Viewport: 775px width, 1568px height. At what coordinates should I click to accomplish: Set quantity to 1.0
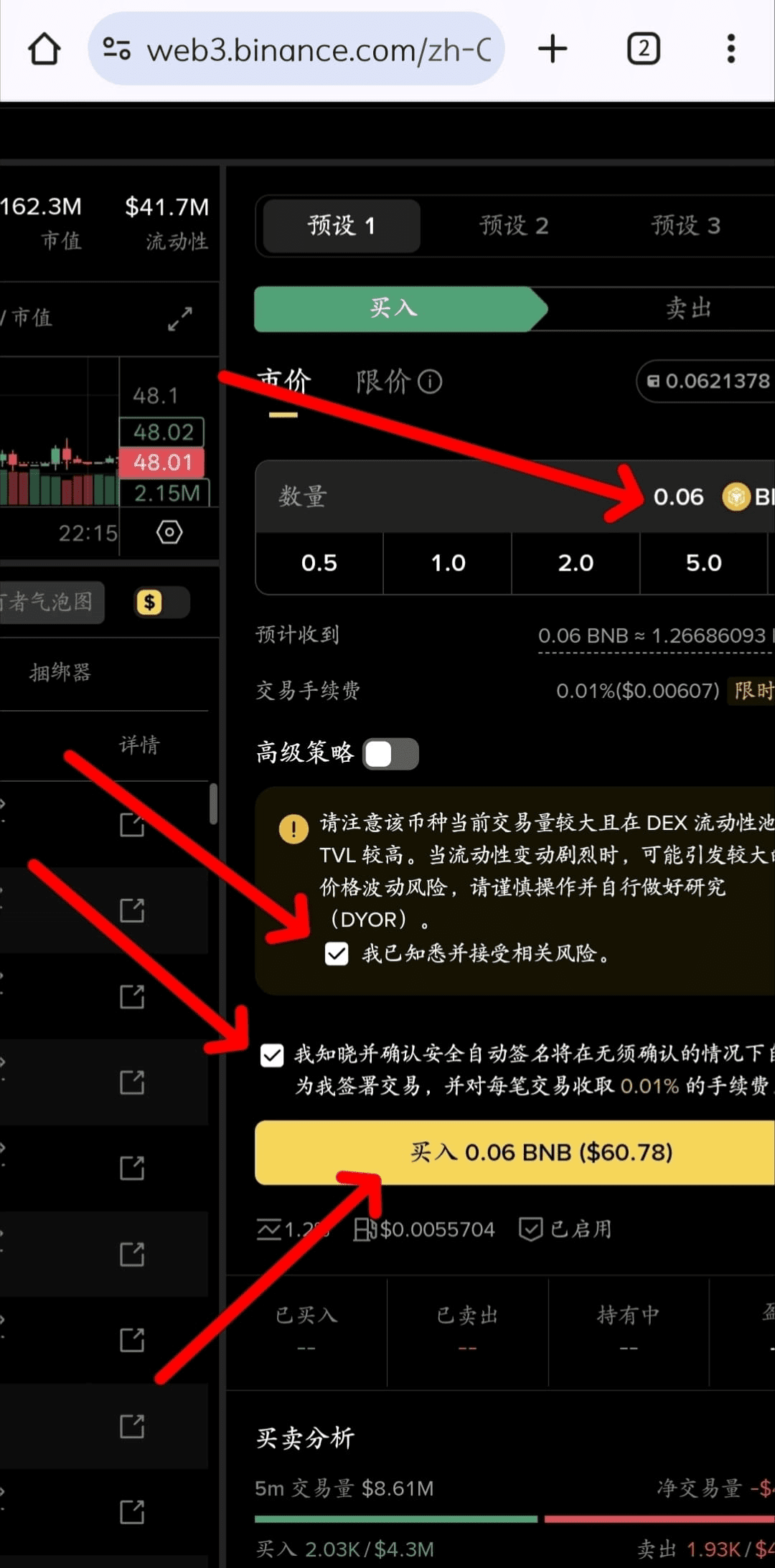tap(448, 563)
